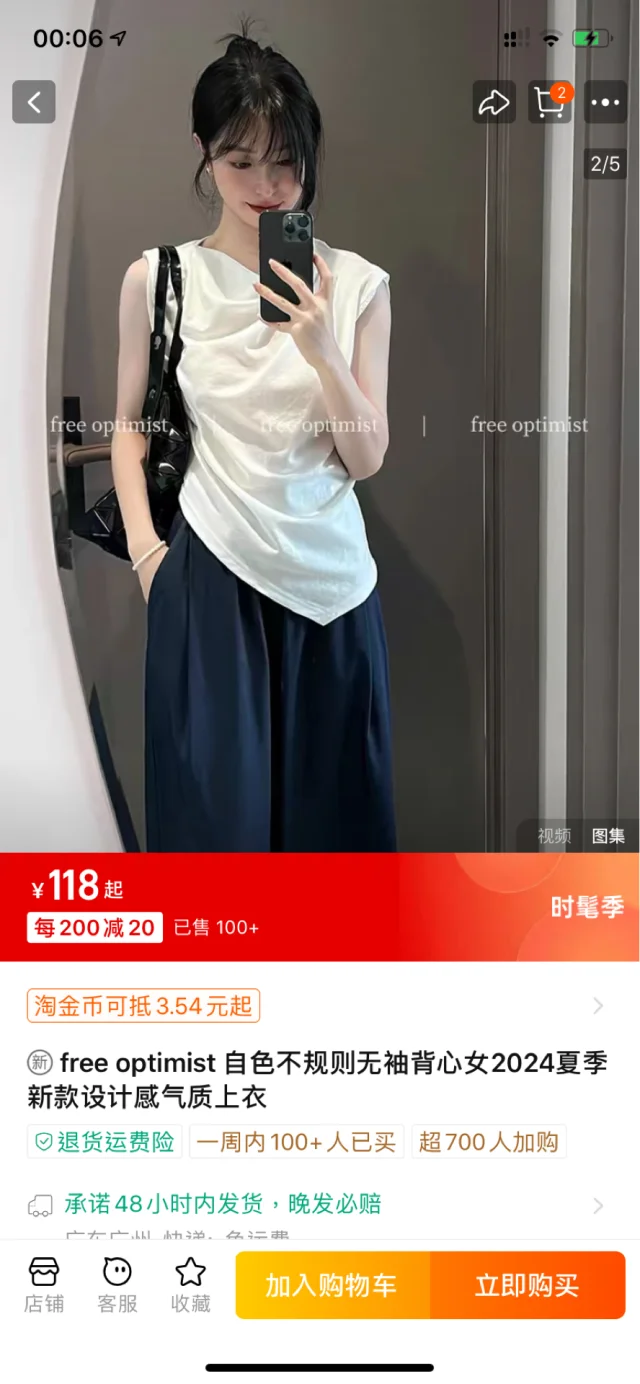
Task: Switch to the 图集 media tab
Action: (608, 836)
